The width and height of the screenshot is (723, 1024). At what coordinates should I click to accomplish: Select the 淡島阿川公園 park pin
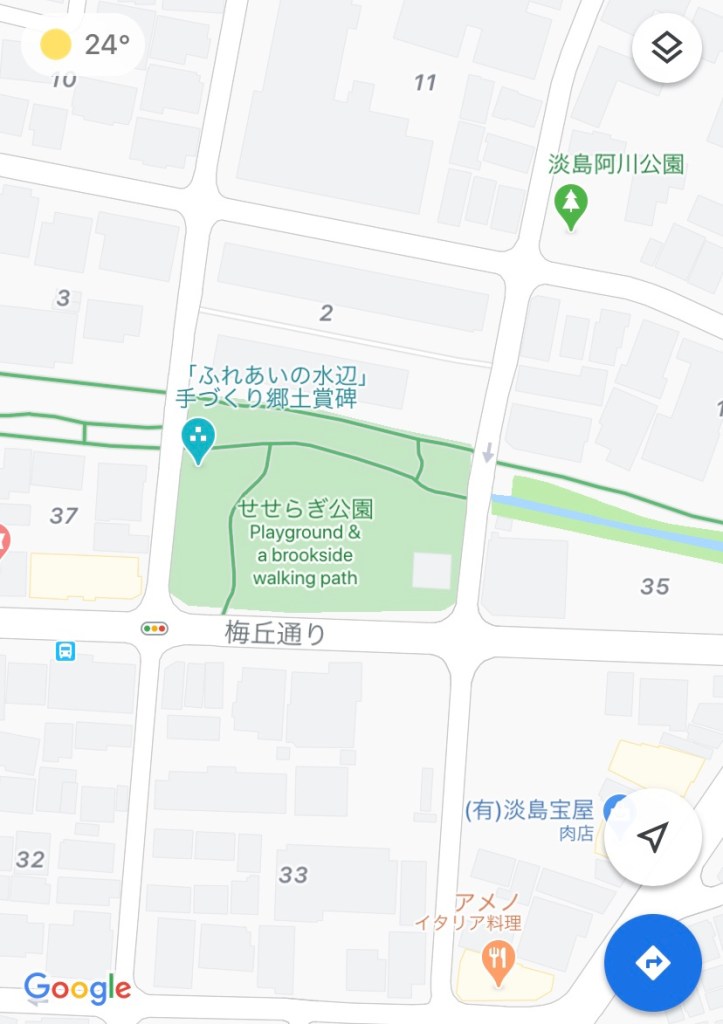point(571,204)
